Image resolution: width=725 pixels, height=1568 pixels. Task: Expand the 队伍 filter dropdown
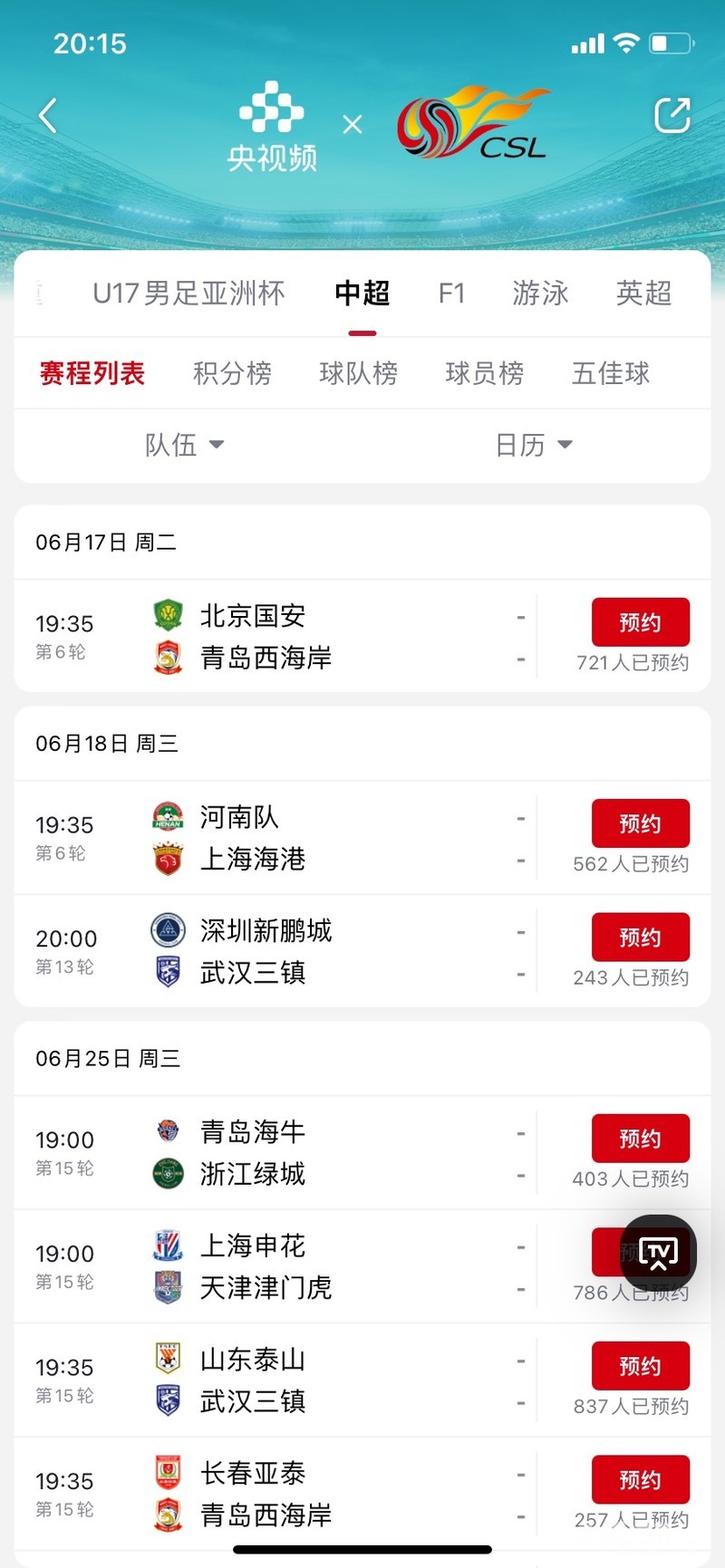(x=184, y=445)
